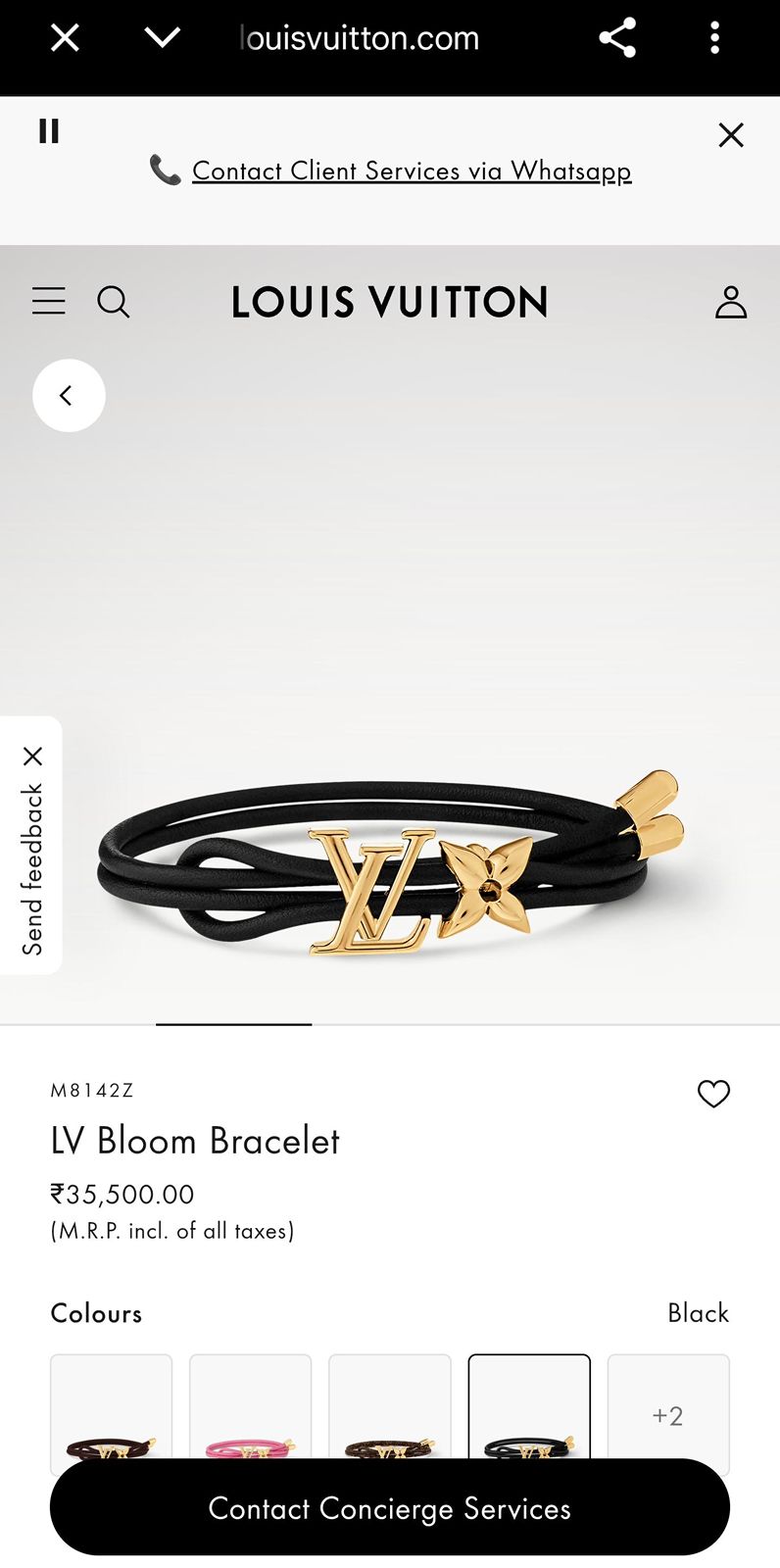Open Contact Client Services via Whatsapp
Screen dimensions: 780x1568
pyautogui.click(x=412, y=170)
